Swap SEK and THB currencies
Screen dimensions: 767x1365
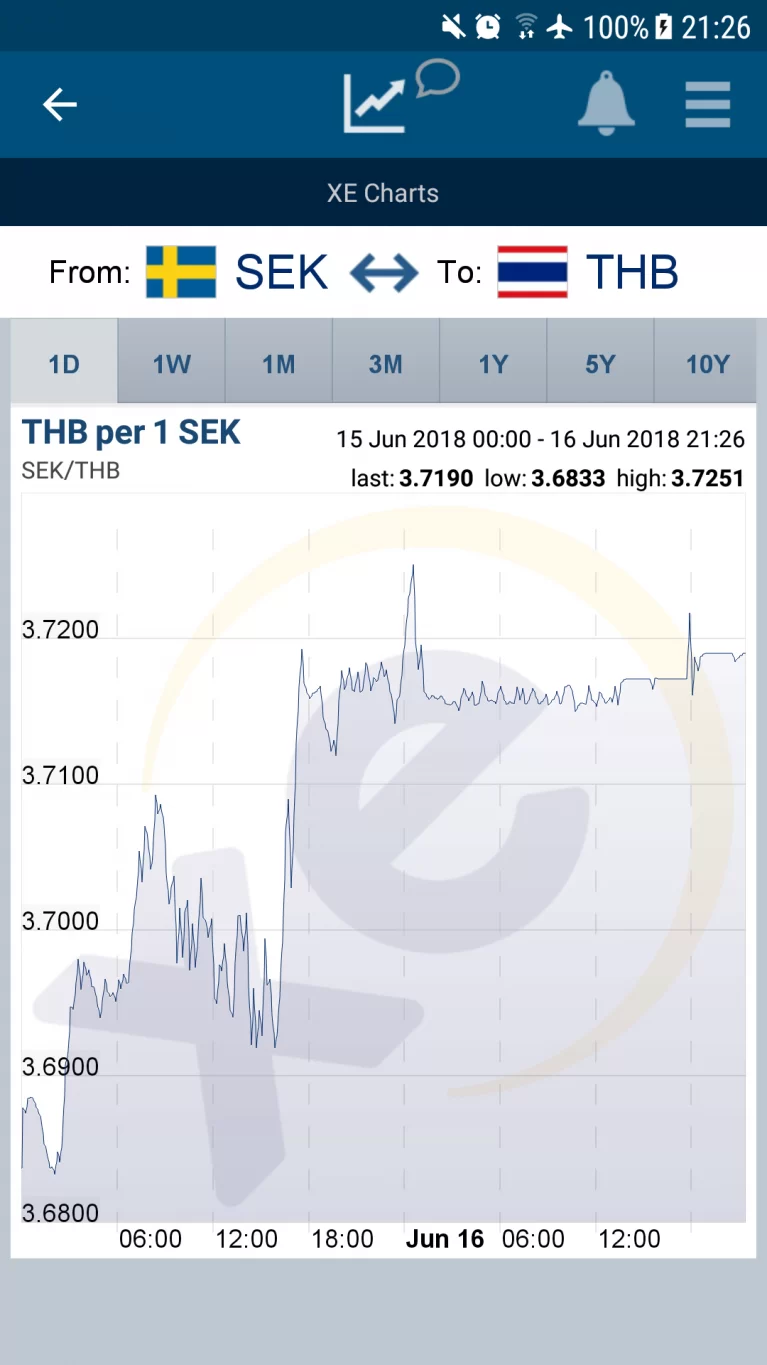click(x=384, y=272)
